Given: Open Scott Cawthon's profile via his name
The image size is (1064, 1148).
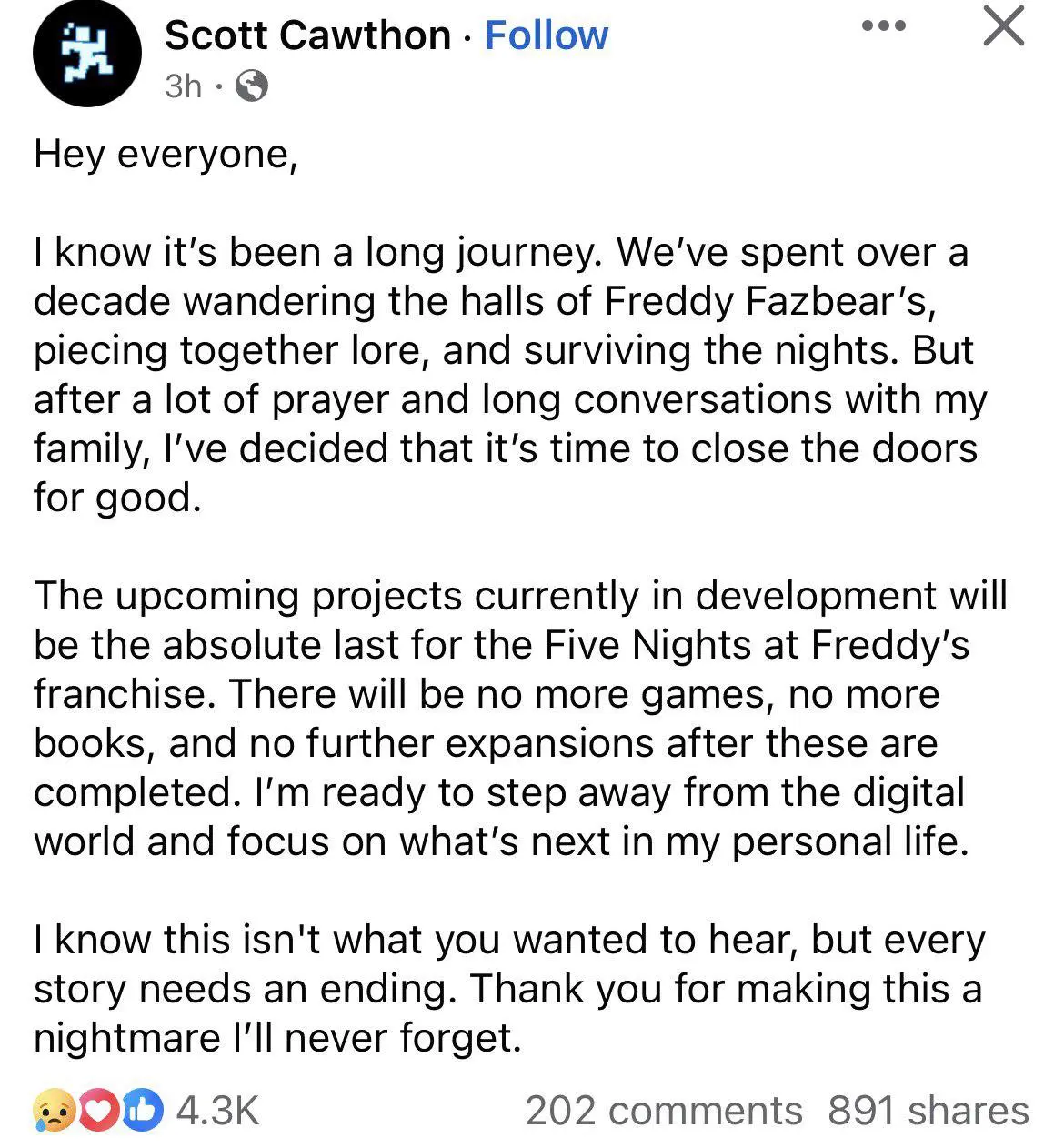Looking at the screenshot, I should pyautogui.click(x=306, y=35).
